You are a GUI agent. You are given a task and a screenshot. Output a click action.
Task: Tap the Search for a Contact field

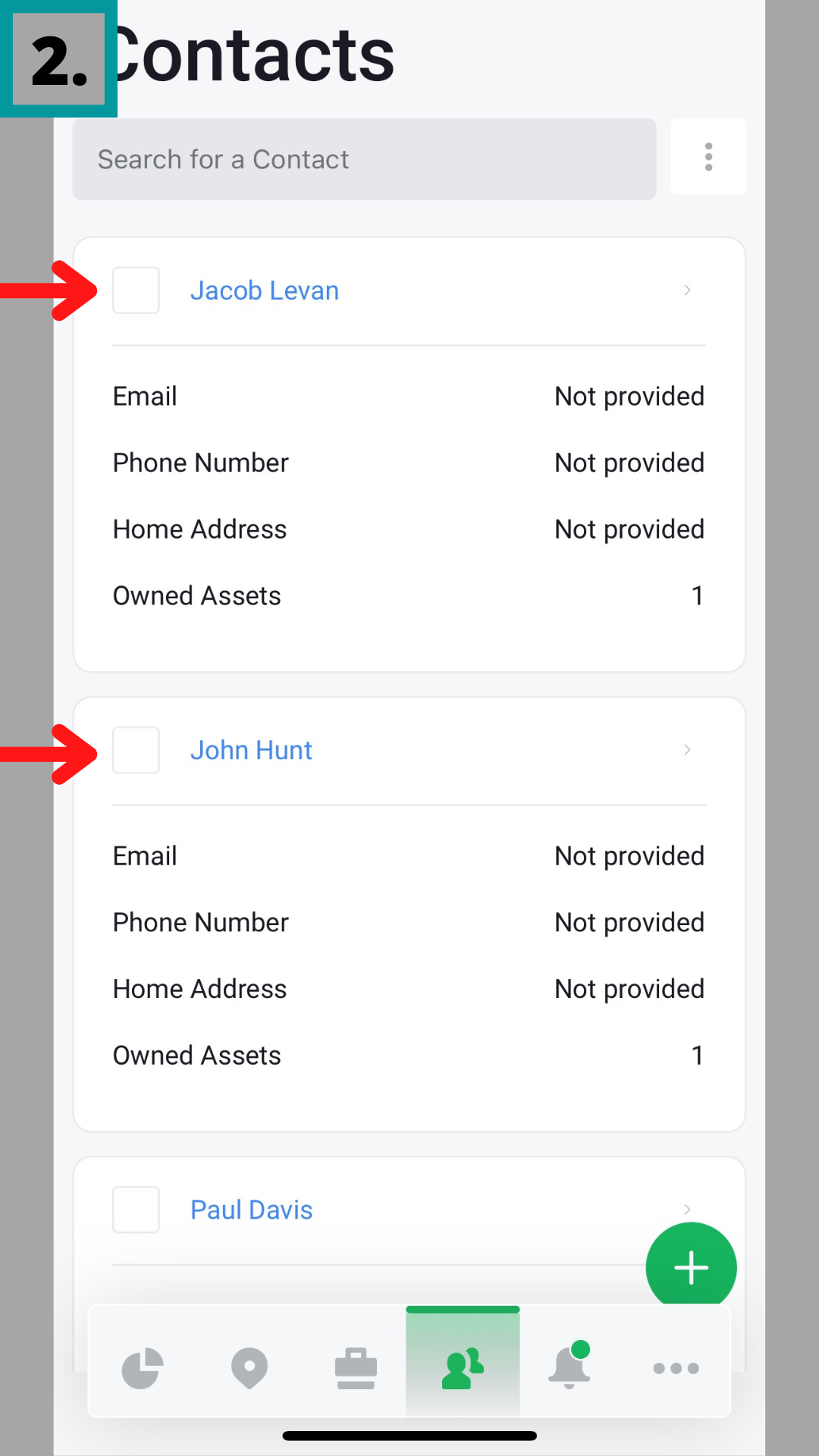[364, 159]
